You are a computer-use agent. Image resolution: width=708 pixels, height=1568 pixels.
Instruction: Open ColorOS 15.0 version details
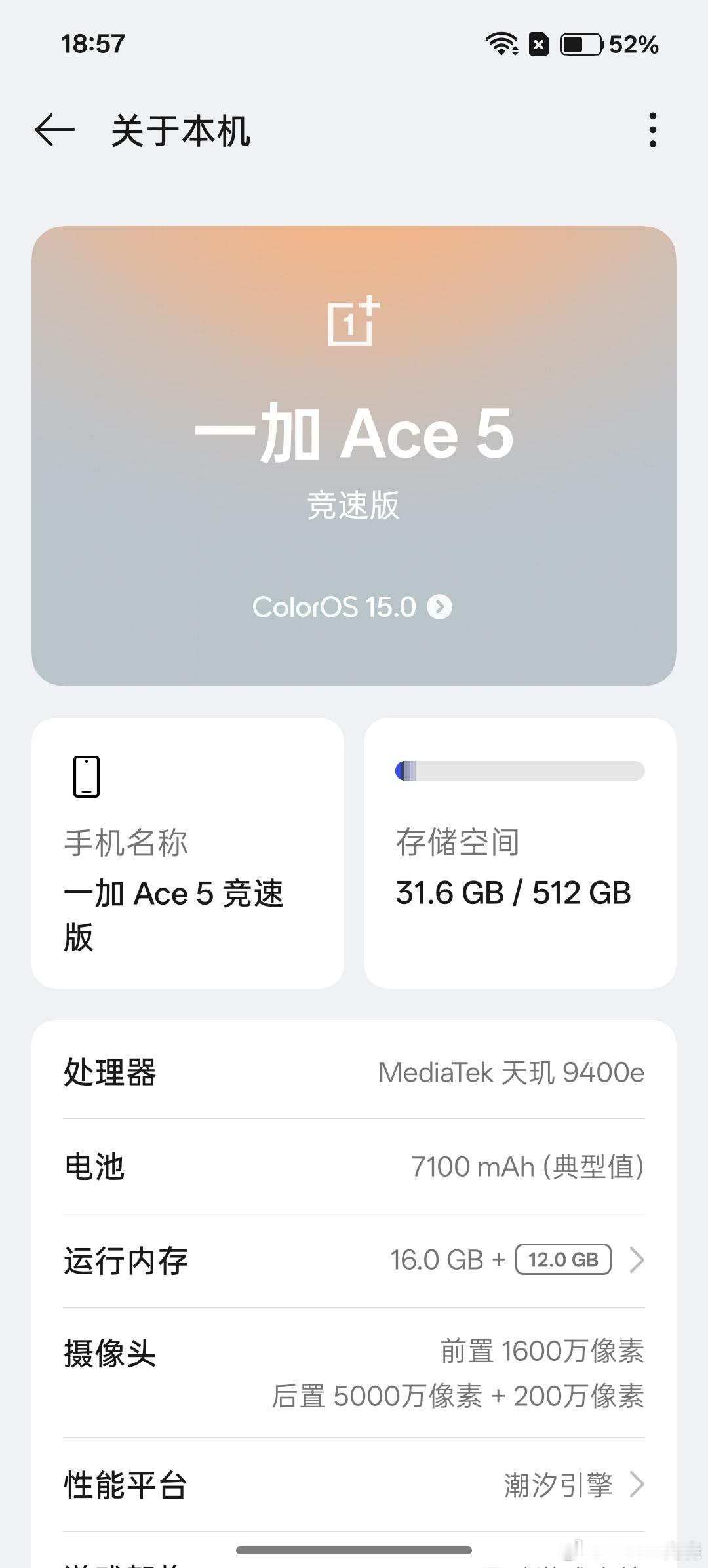point(353,607)
